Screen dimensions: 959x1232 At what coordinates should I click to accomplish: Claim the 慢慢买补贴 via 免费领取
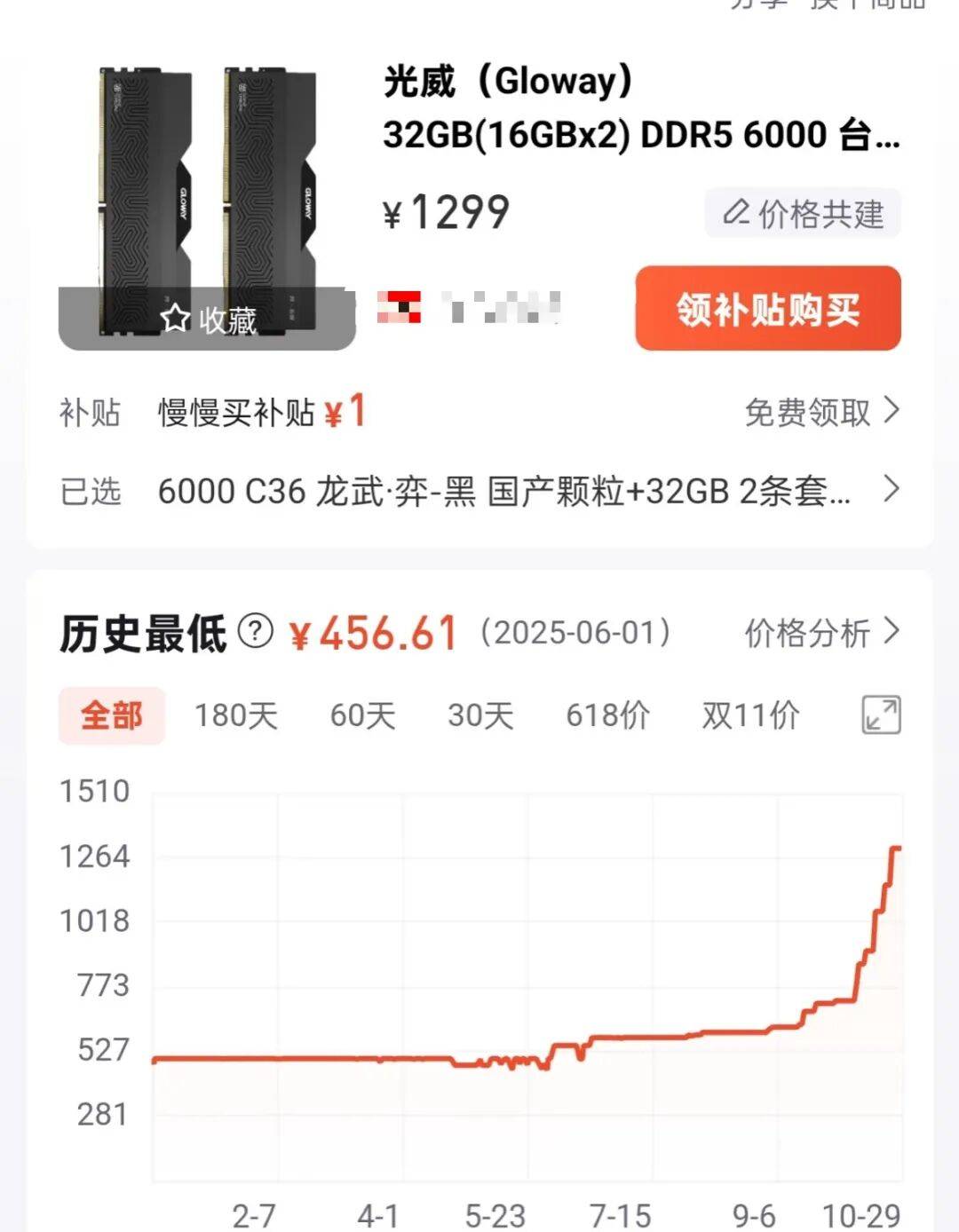point(821,412)
